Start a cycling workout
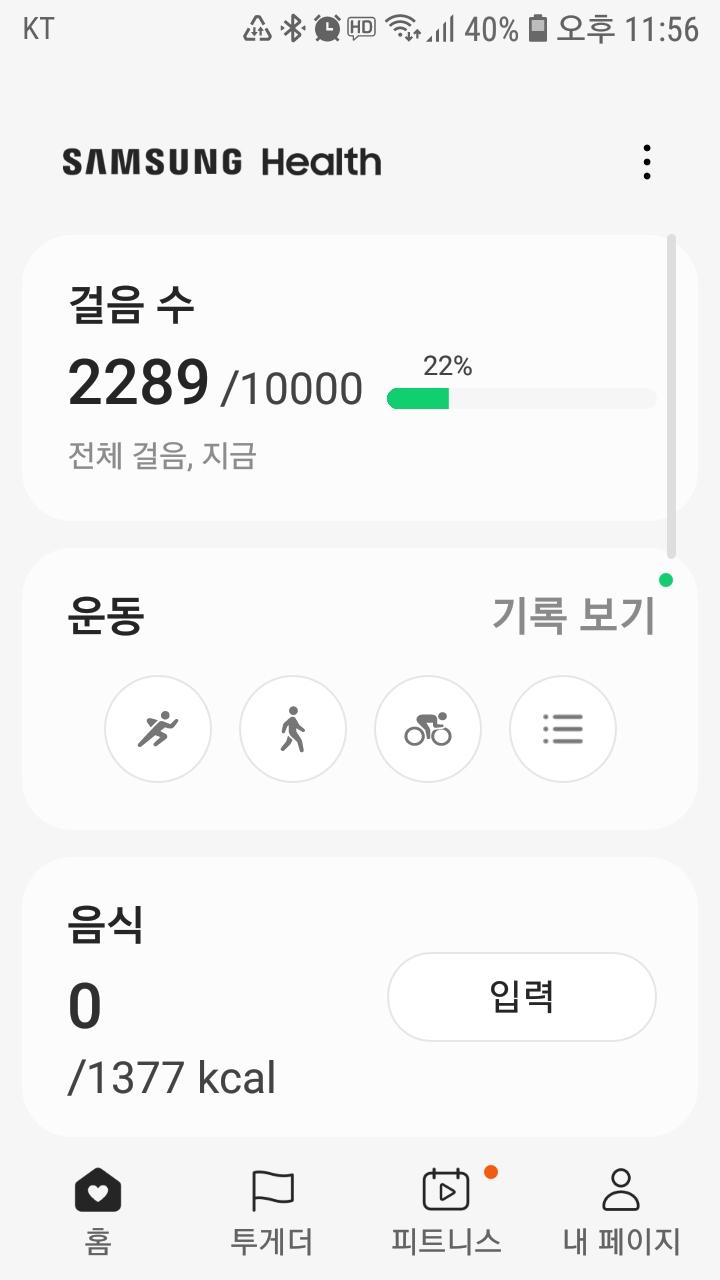Viewport: 720px width, 1280px height. 428,730
